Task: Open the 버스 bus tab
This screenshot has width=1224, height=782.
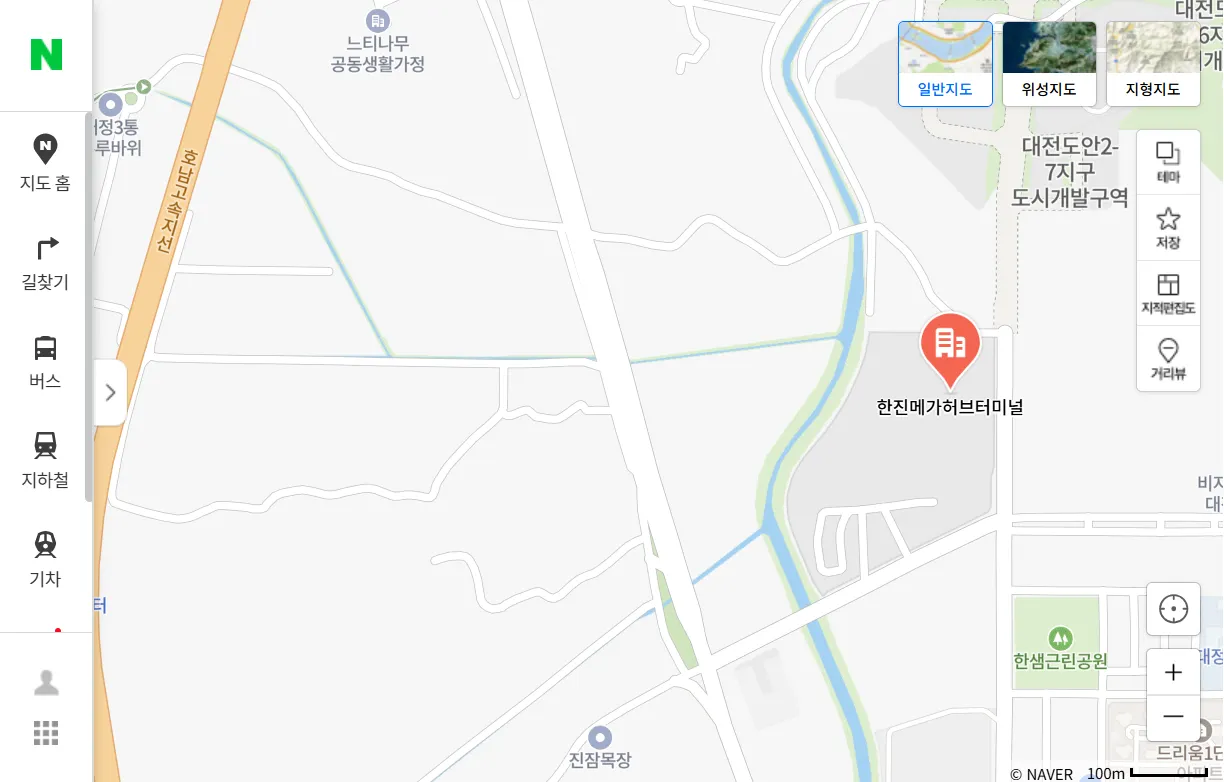Action: [45, 361]
